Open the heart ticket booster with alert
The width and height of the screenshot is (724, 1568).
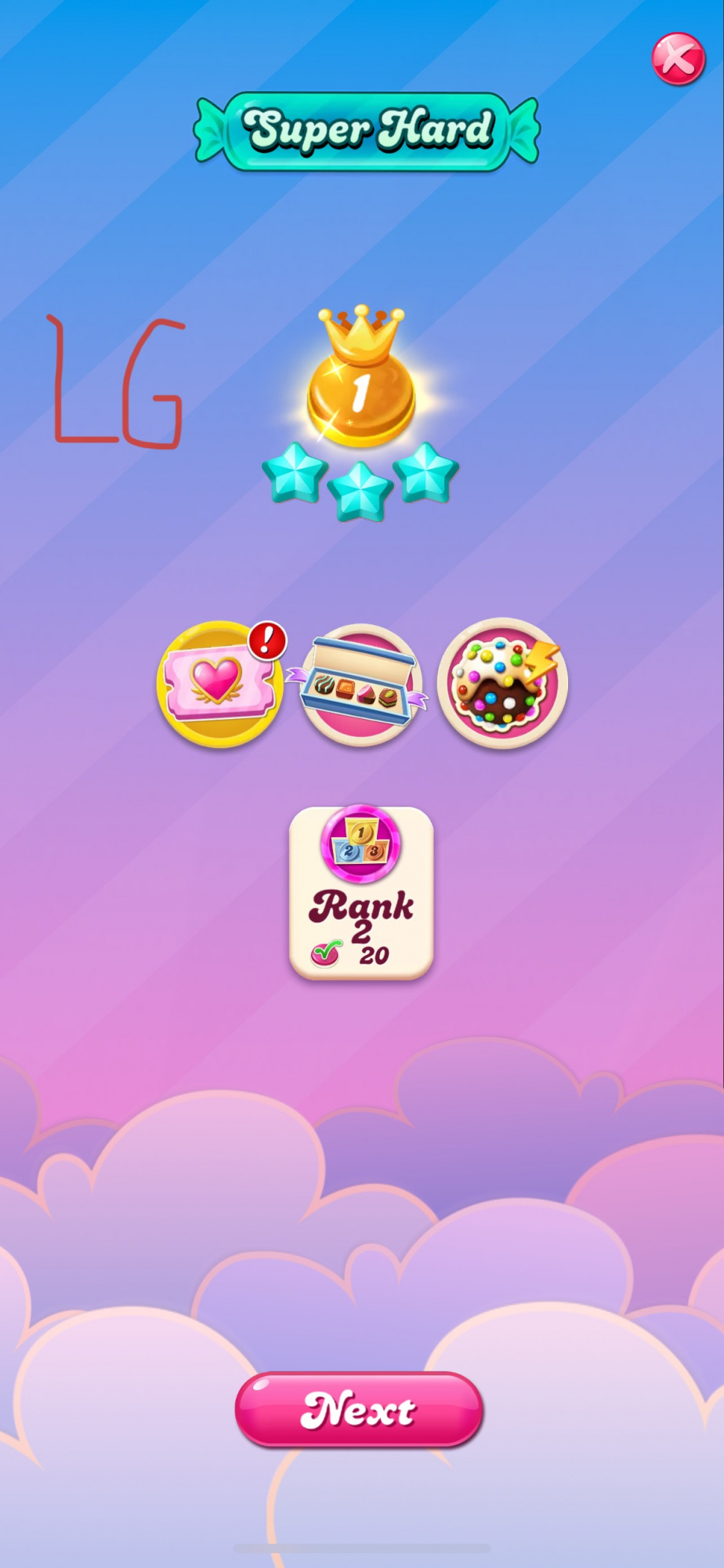coord(220,684)
